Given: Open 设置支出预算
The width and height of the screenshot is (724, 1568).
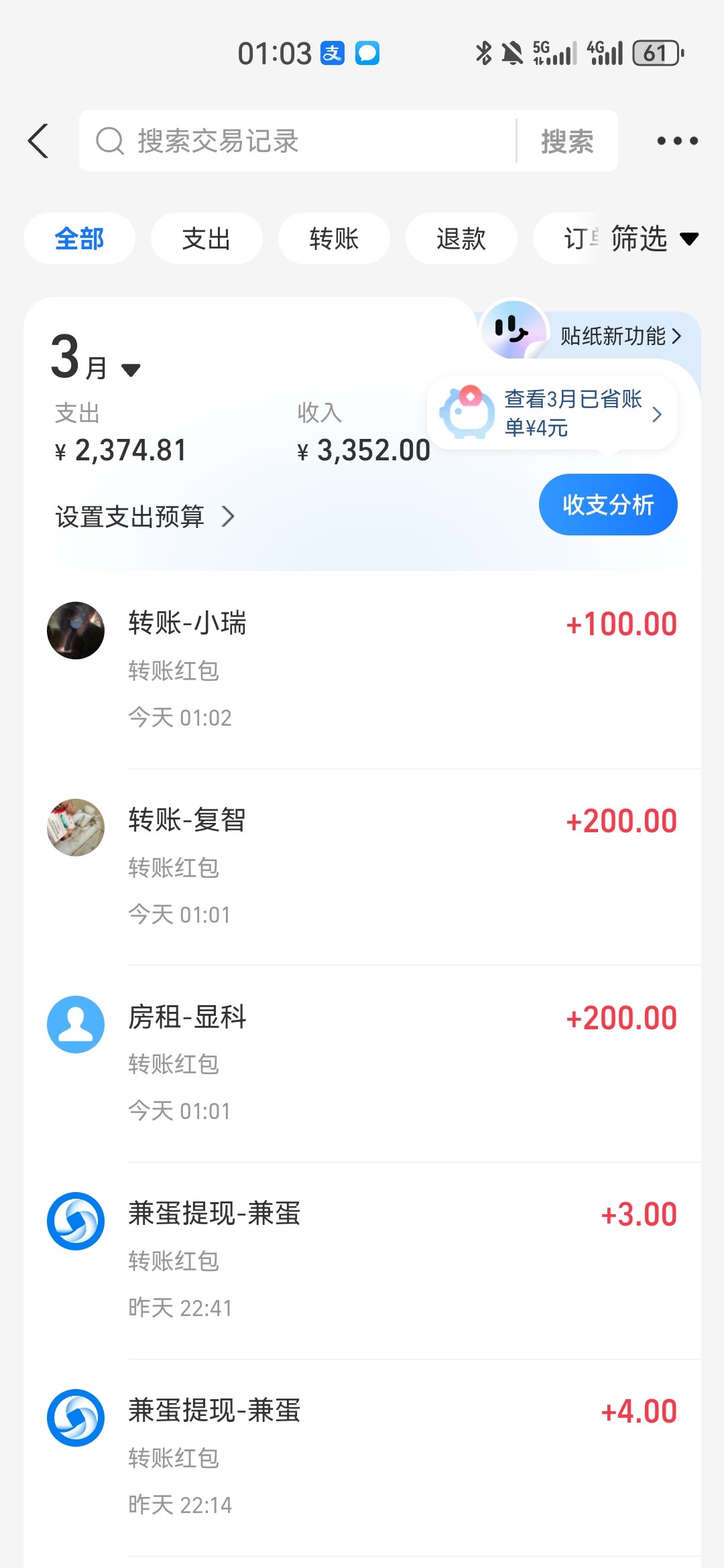Looking at the screenshot, I should pos(144,517).
